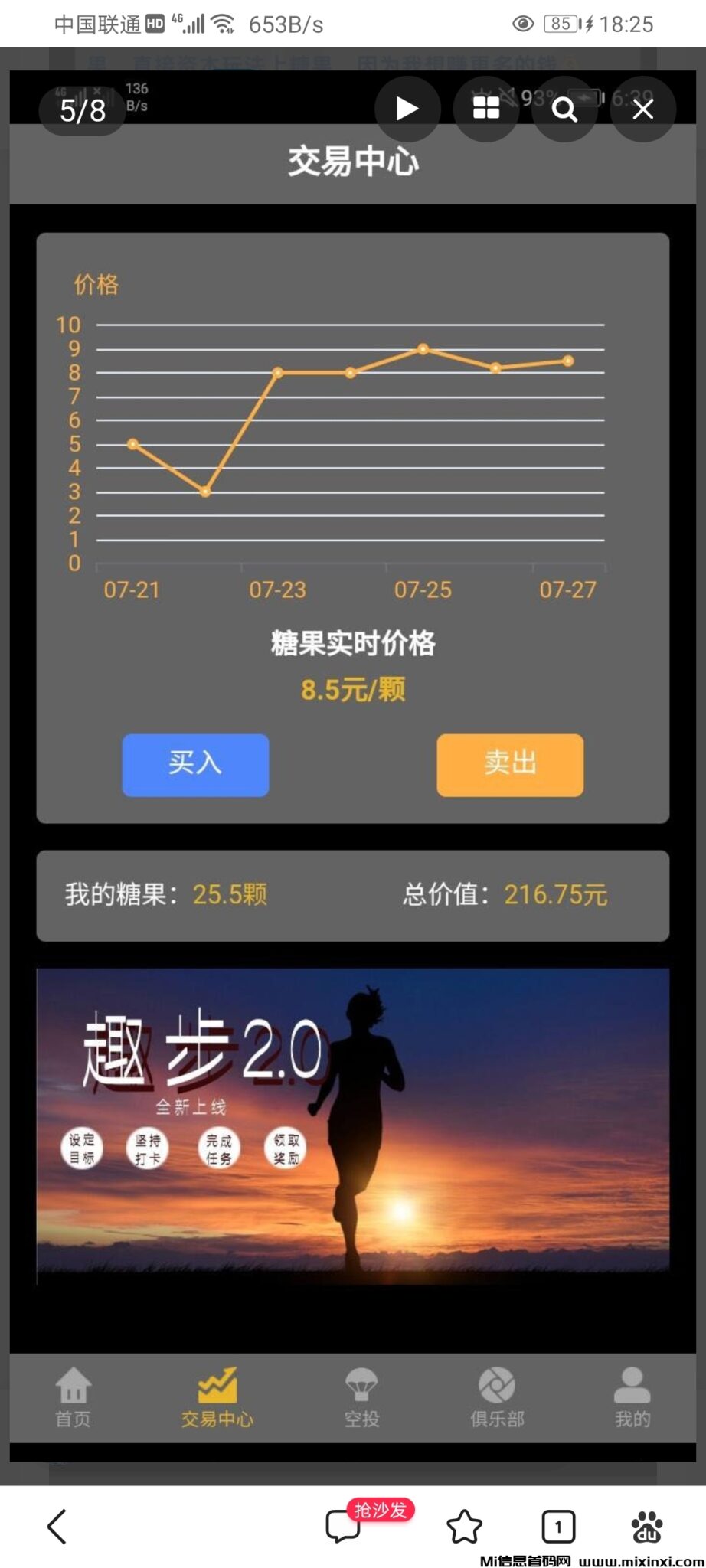Play the slideshow with the play icon

[408, 109]
